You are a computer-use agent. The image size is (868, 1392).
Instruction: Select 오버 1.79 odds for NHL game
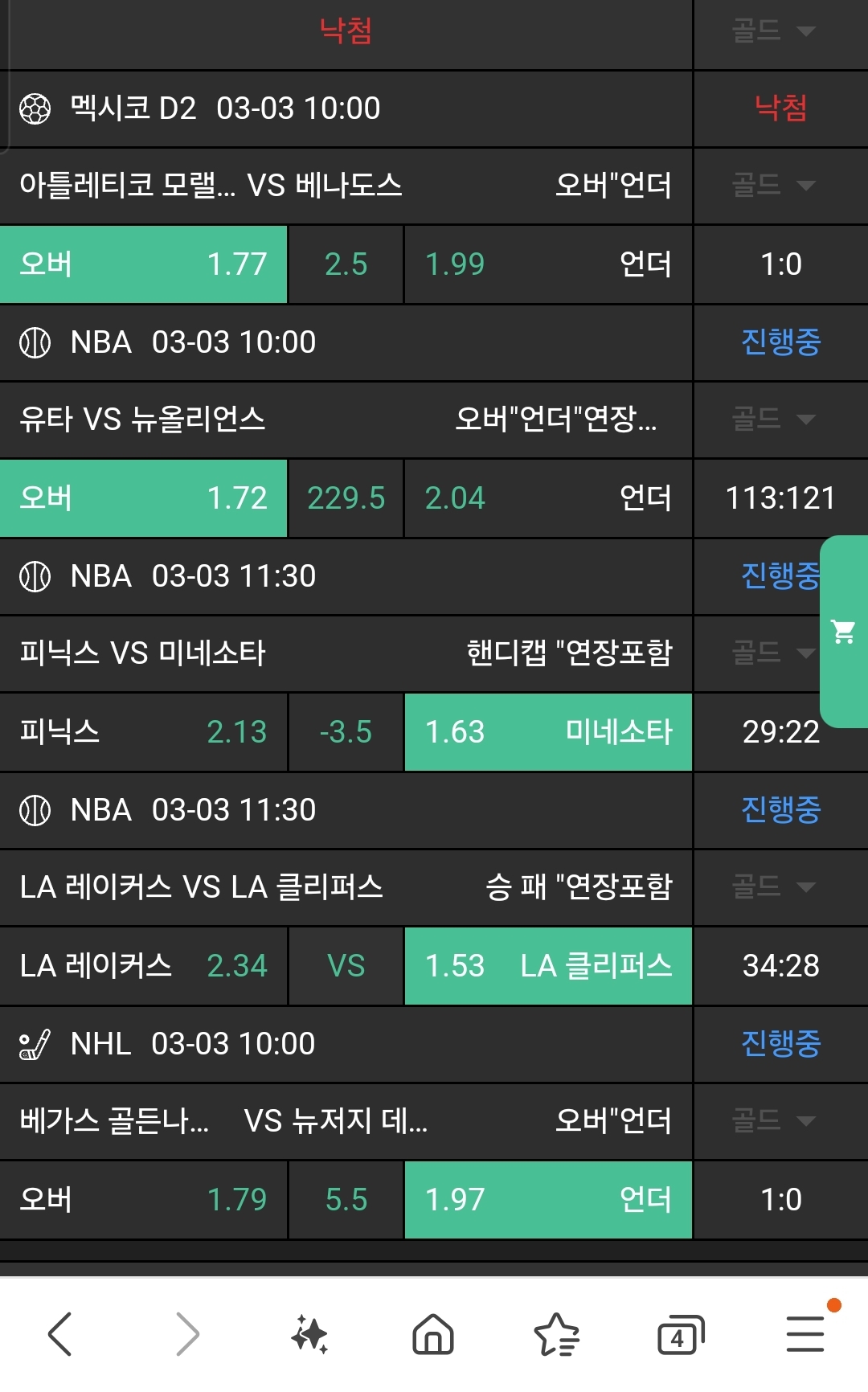click(x=143, y=1200)
